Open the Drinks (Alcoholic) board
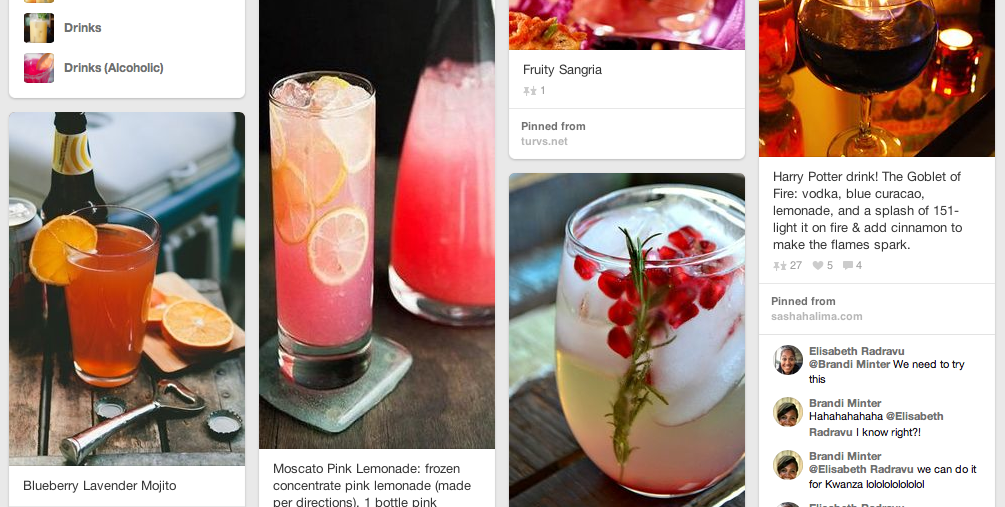1005x507 pixels. (x=113, y=68)
